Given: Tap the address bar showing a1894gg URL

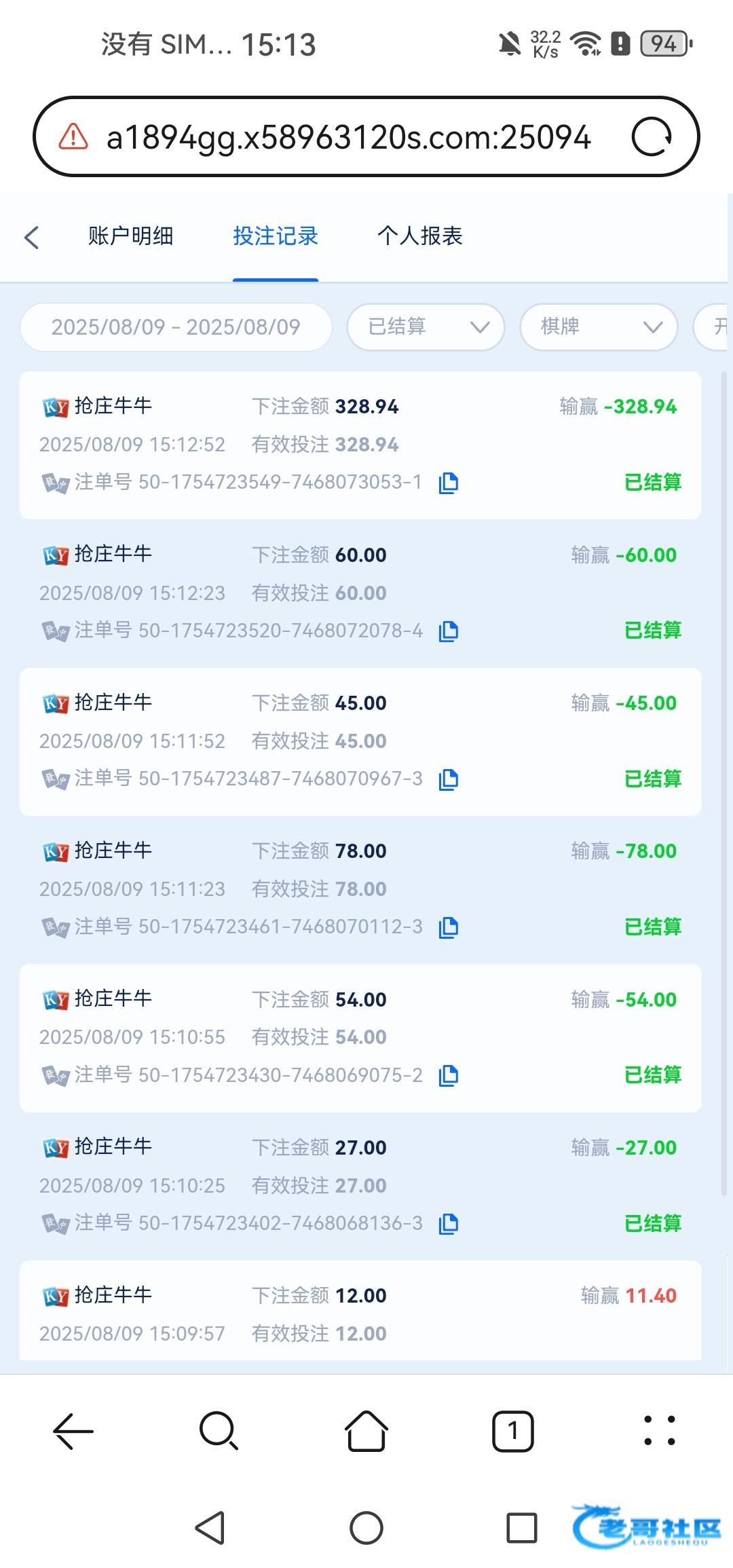Looking at the screenshot, I should pos(348,137).
